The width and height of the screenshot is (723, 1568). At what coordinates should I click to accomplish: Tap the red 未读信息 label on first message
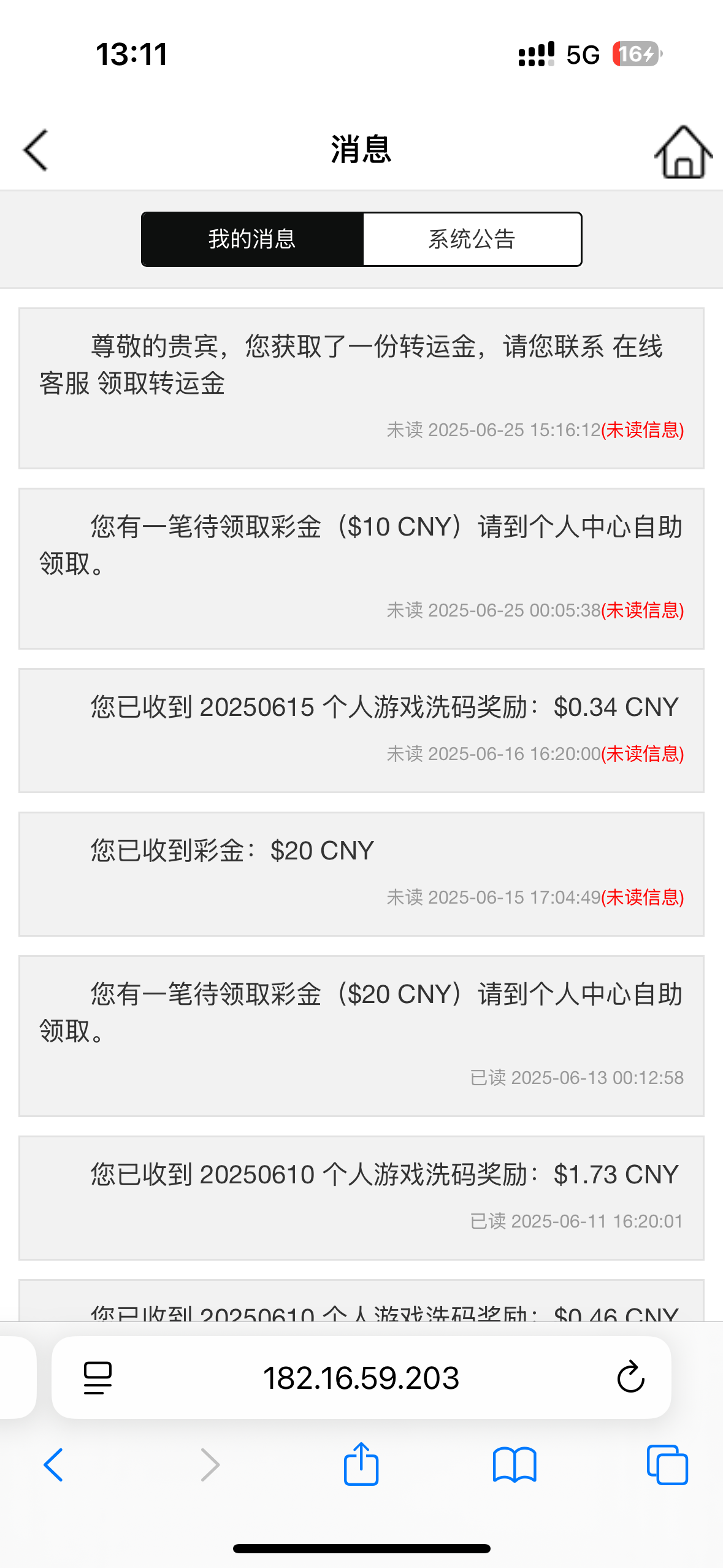click(643, 430)
